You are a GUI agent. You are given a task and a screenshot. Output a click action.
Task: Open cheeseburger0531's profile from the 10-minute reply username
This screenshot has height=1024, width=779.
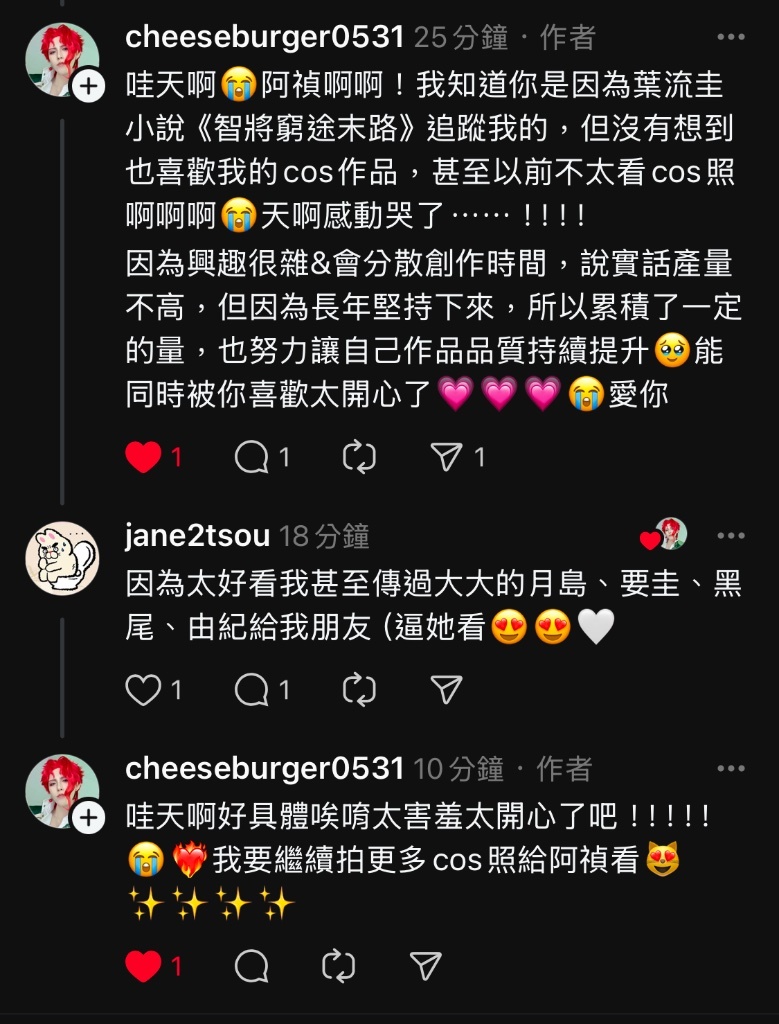point(265,769)
